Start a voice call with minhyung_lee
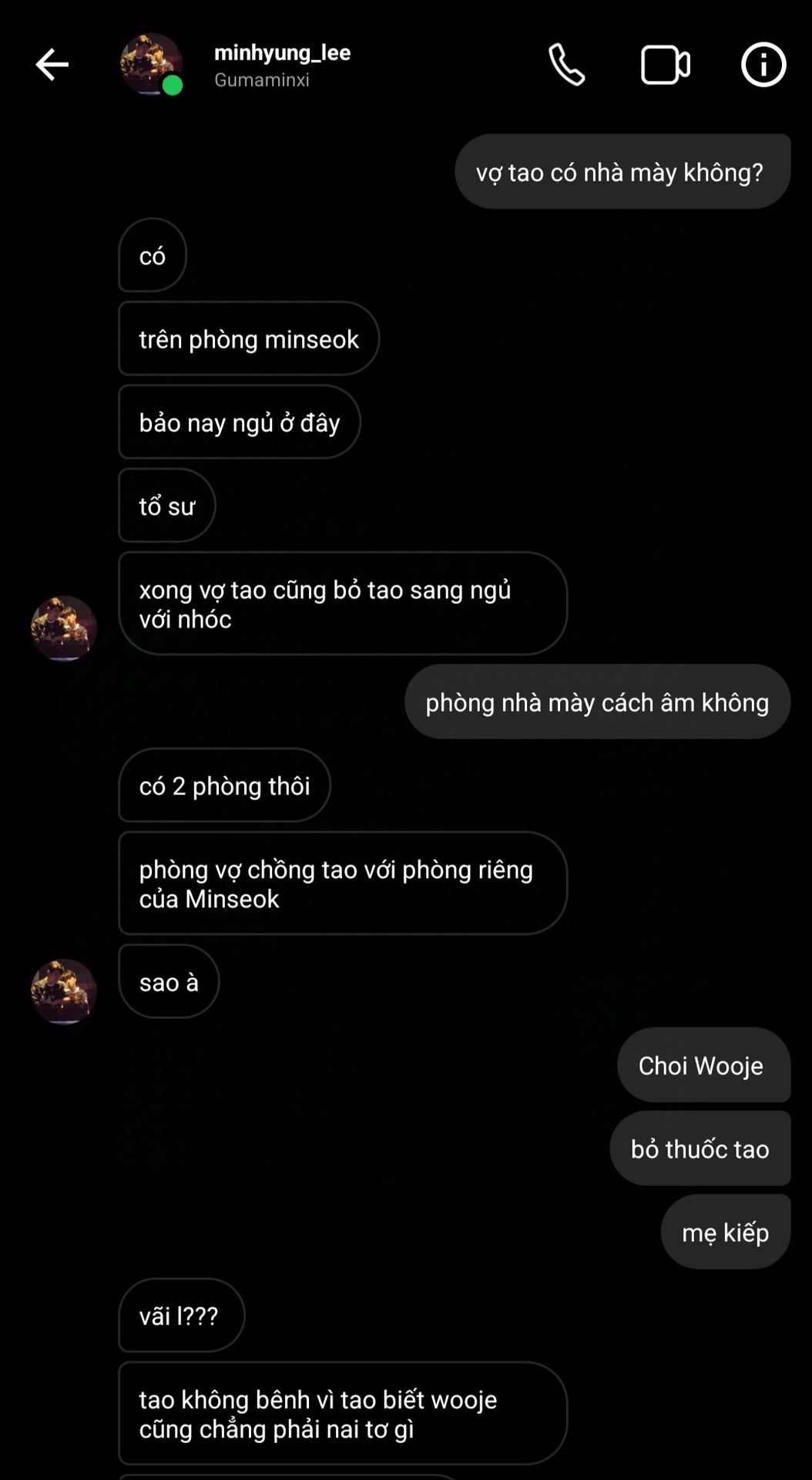This screenshot has height=1480, width=812. [566, 65]
